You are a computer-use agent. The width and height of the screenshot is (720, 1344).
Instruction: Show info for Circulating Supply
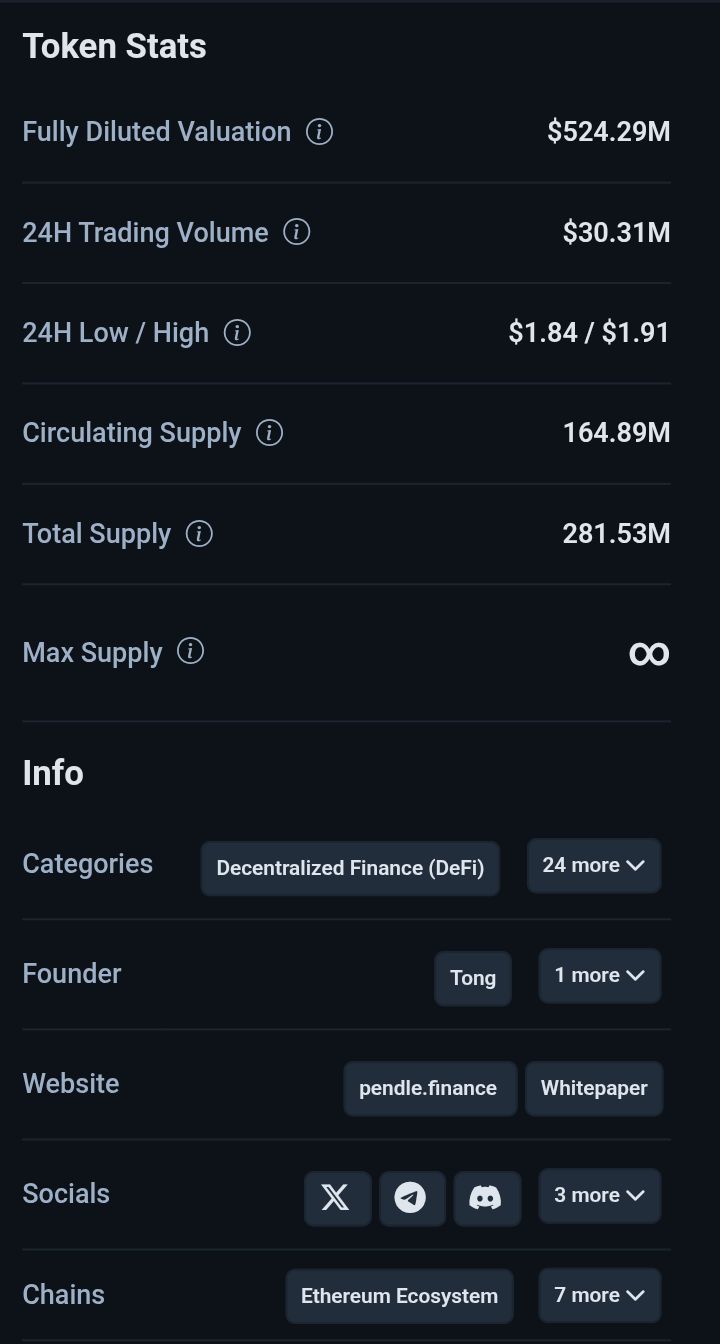269,433
